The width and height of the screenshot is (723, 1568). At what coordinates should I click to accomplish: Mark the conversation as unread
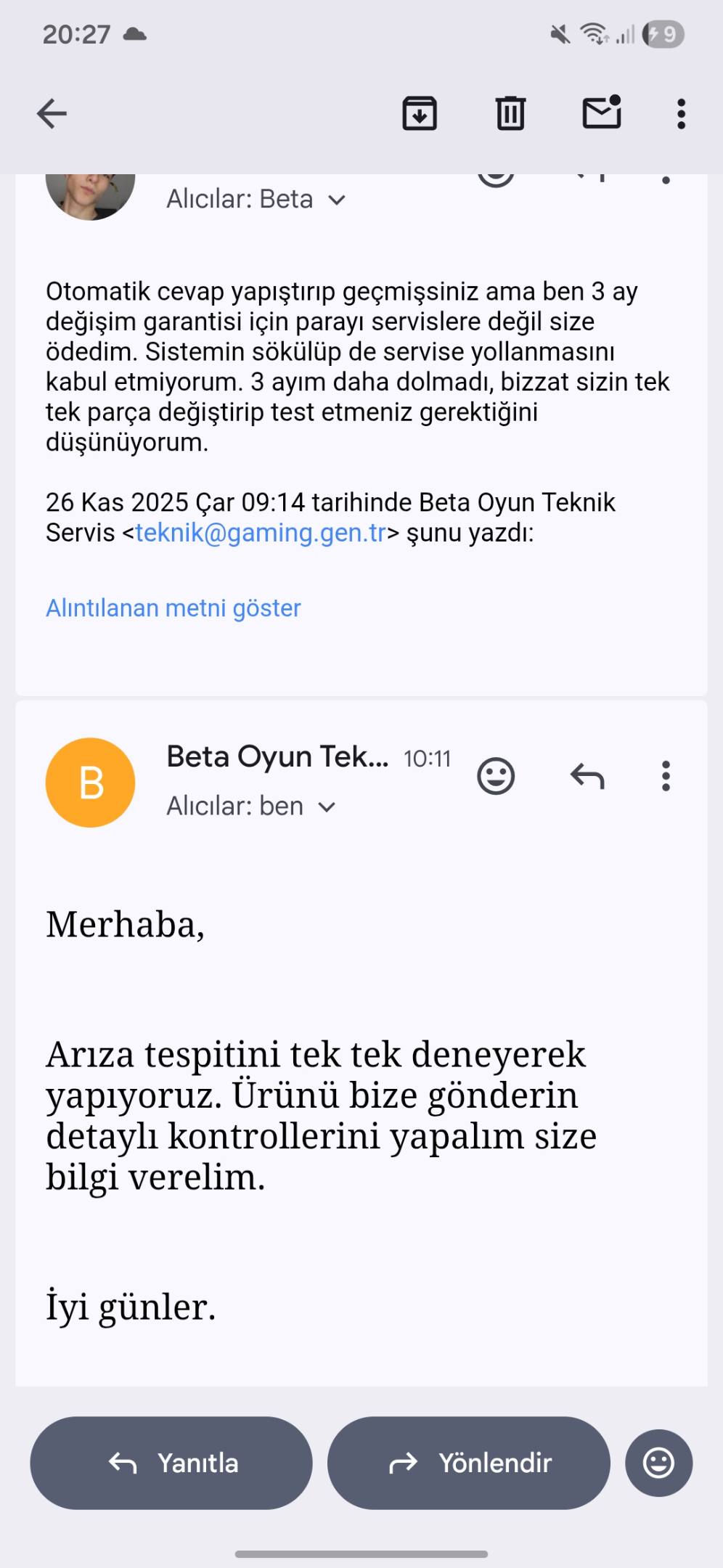[x=602, y=112]
